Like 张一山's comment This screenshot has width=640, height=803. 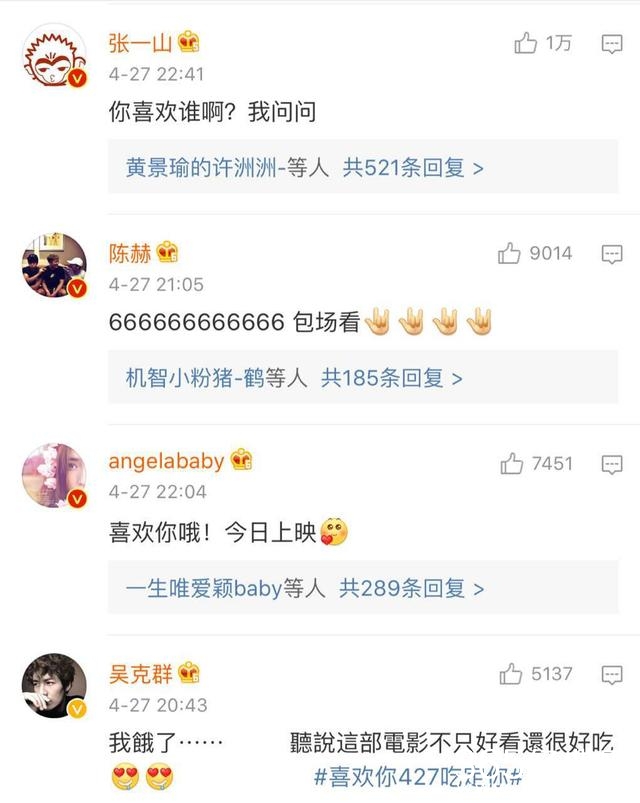click(526, 43)
